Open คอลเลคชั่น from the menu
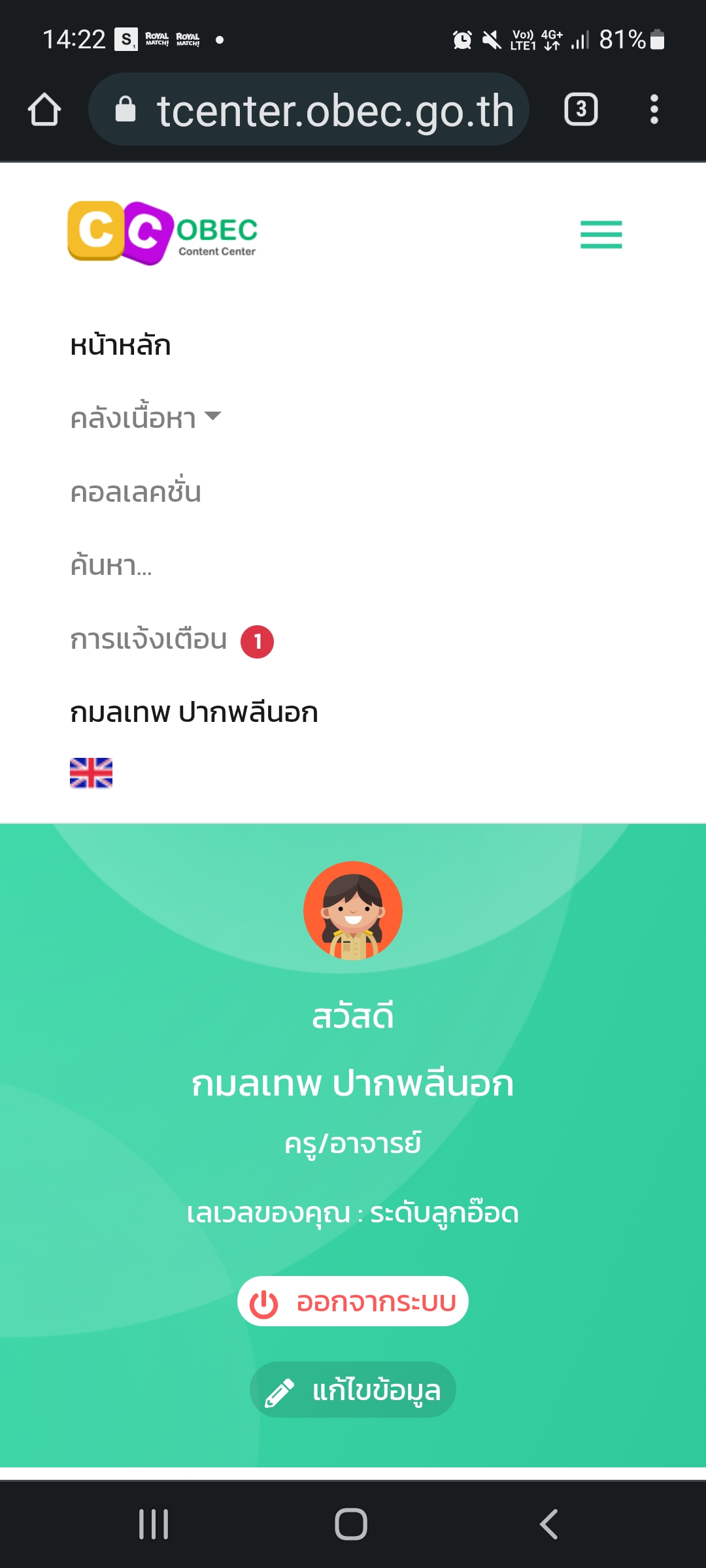706x1568 pixels. pos(135,491)
